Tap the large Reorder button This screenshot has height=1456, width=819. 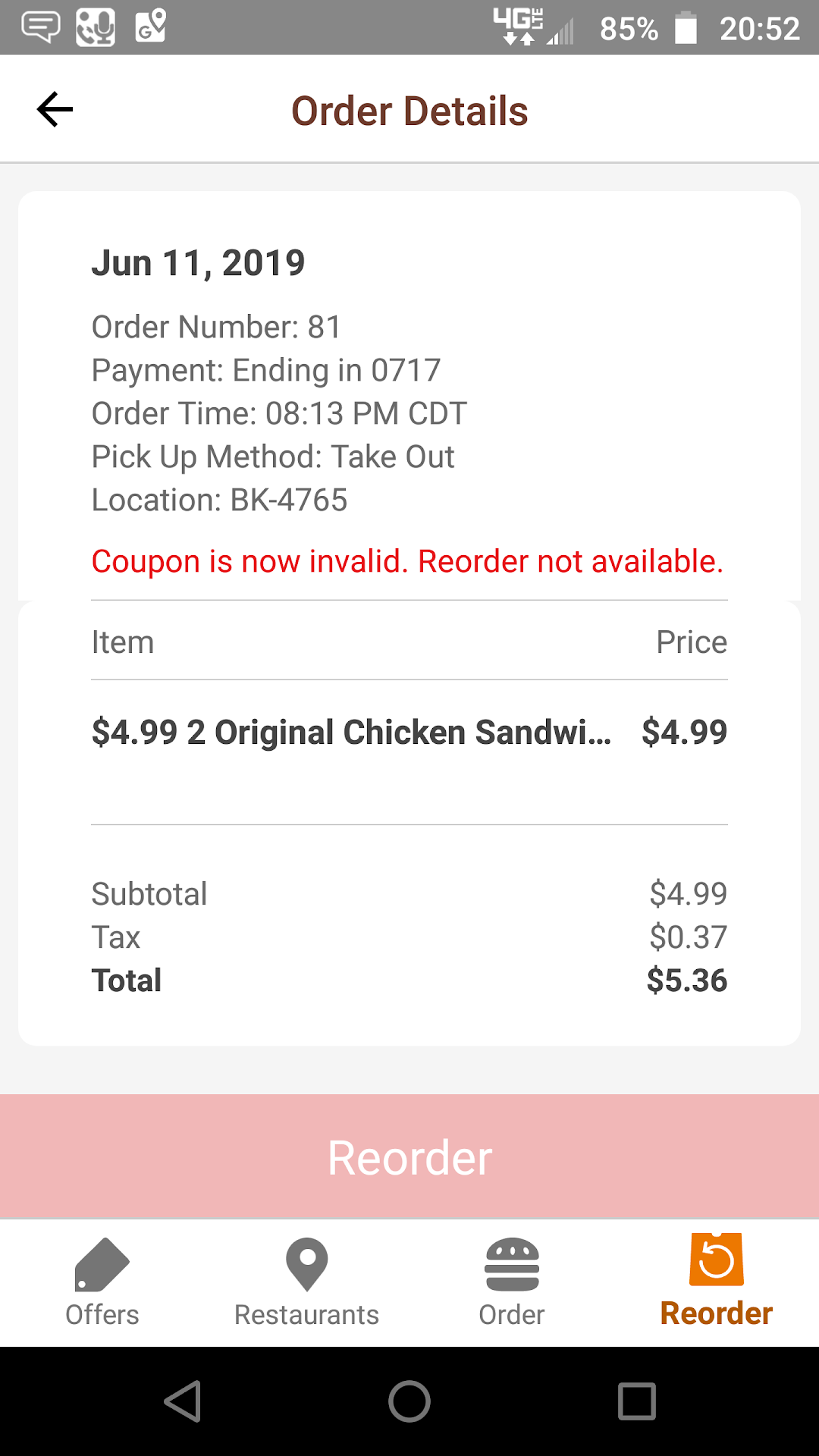(x=409, y=1157)
